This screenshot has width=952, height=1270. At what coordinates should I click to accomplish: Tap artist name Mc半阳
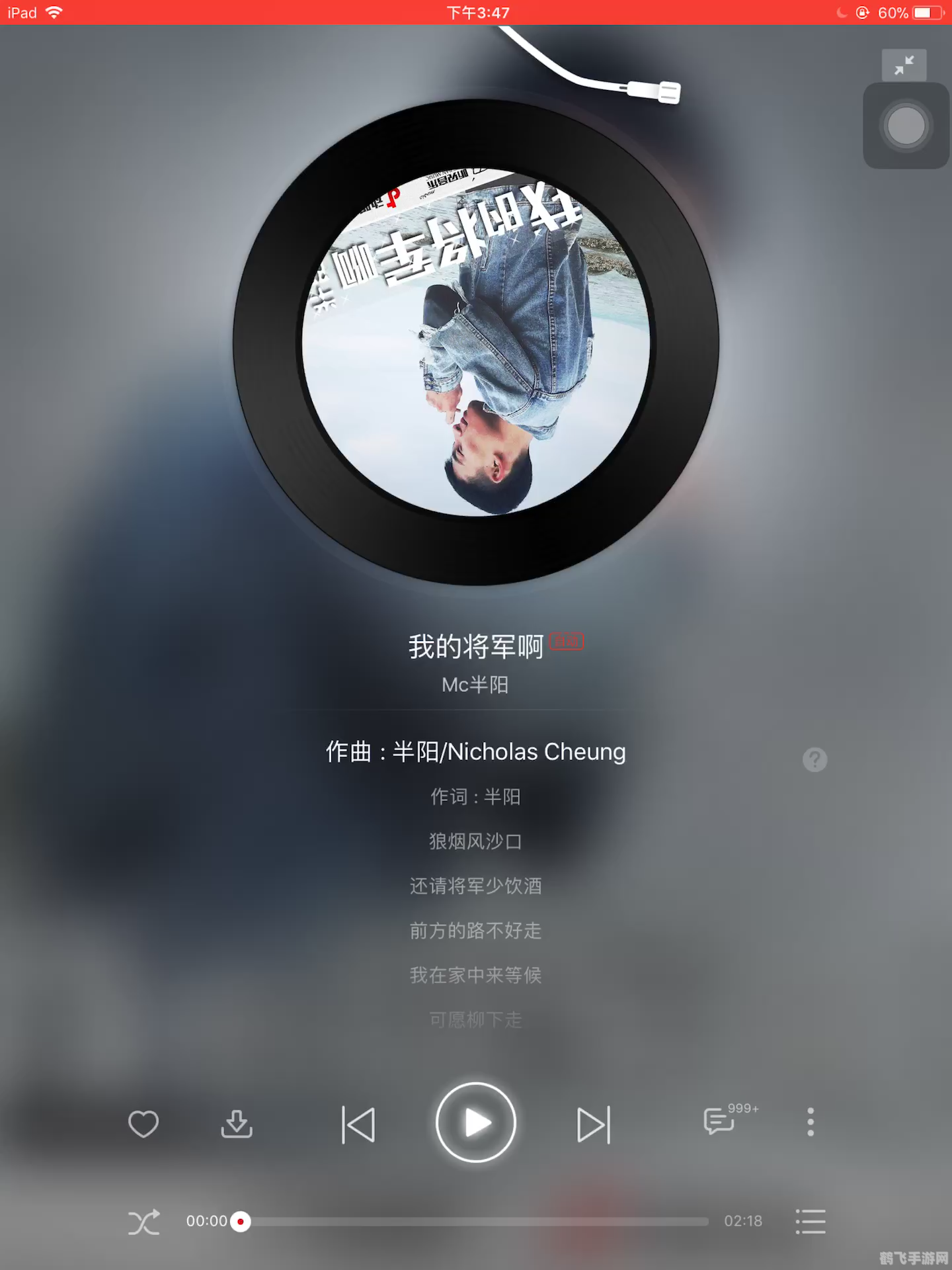(475, 686)
